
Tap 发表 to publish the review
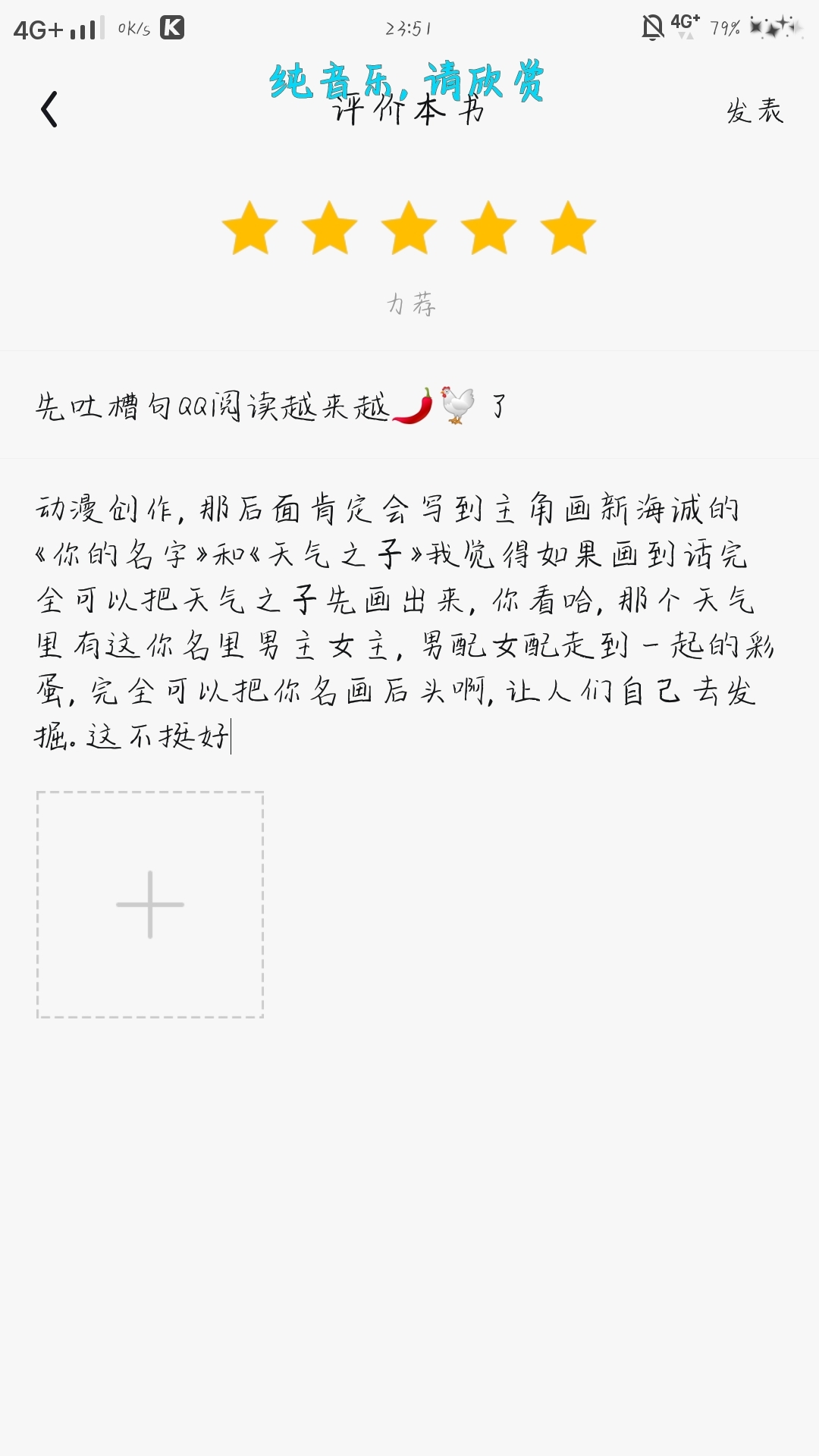[x=755, y=111]
